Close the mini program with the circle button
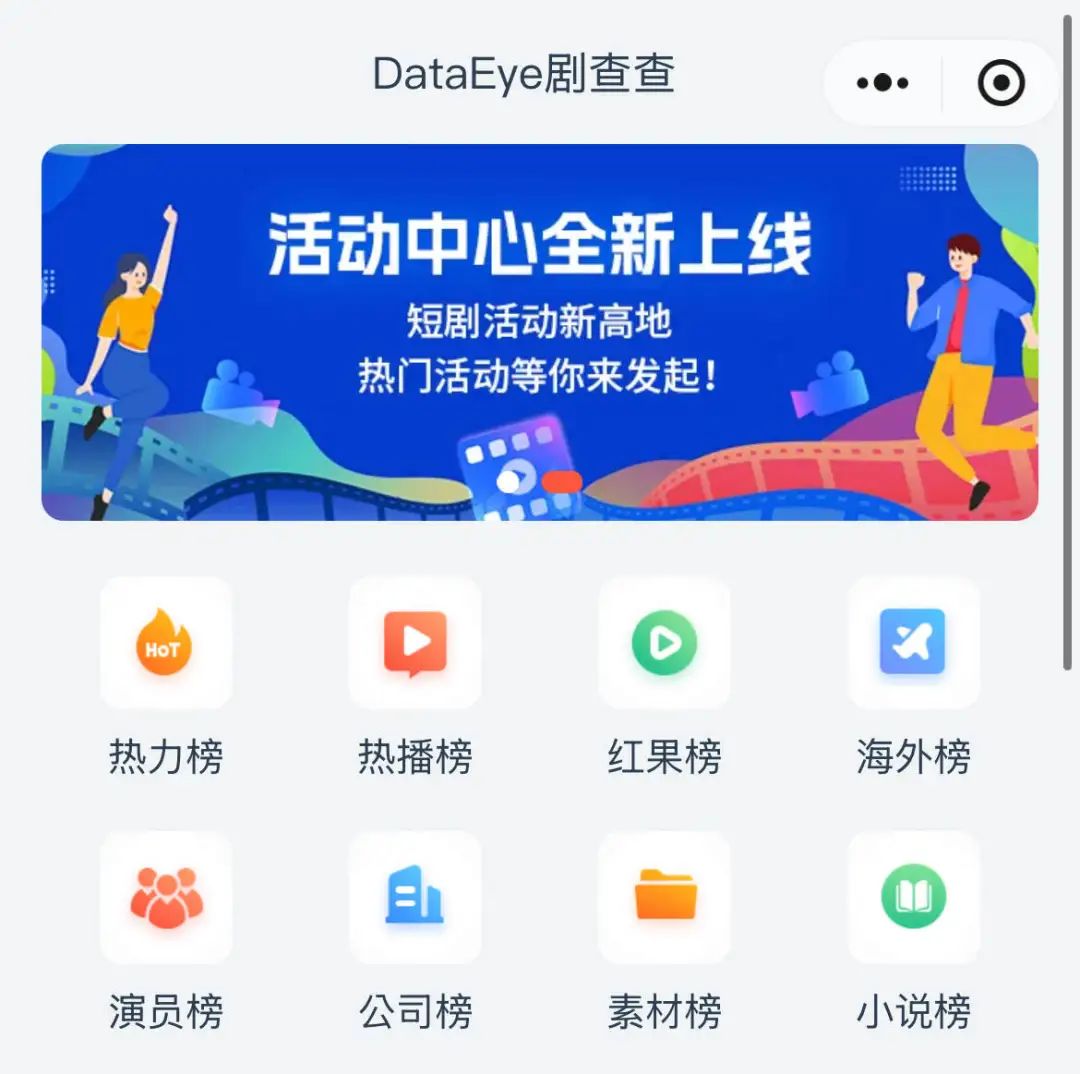The width and height of the screenshot is (1080, 1074). tap(1001, 83)
